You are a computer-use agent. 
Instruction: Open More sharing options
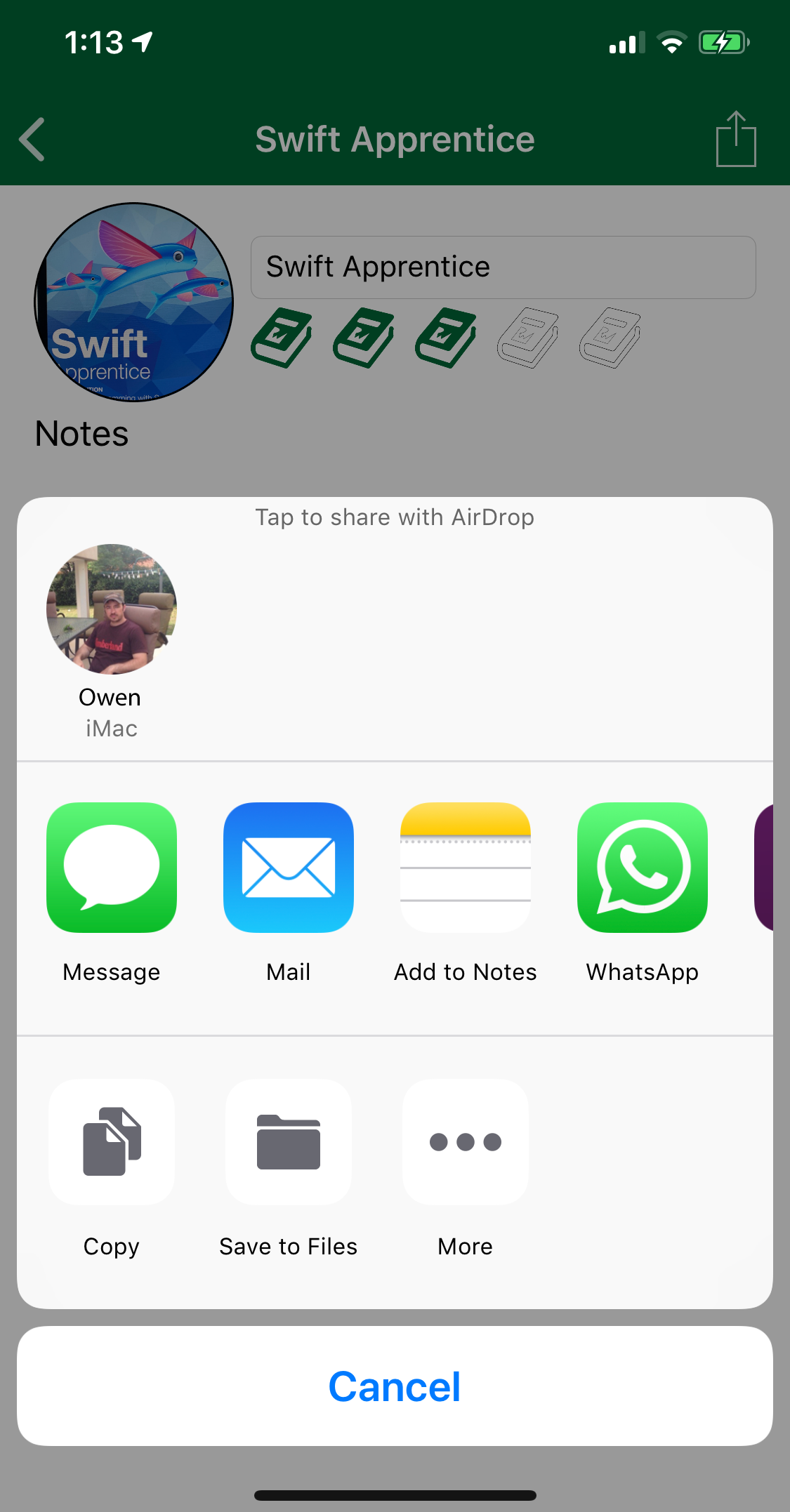pyautogui.click(x=465, y=1142)
